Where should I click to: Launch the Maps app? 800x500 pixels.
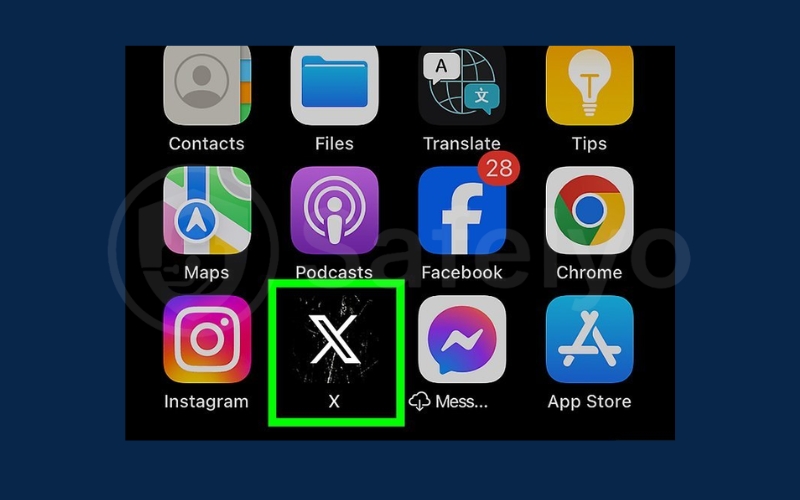pyautogui.click(x=207, y=210)
